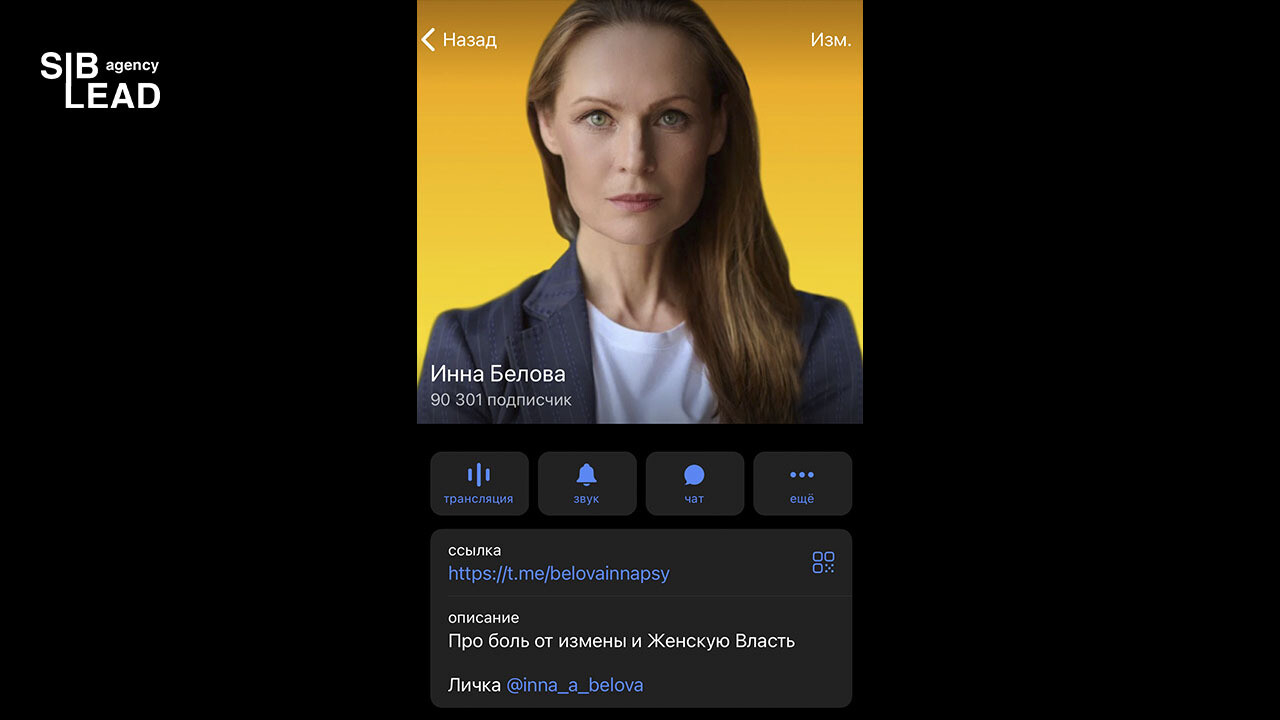Open the ещё options menu
The height and width of the screenshot is (720, 1280).
pyautogui.click(x=802, y=483)
